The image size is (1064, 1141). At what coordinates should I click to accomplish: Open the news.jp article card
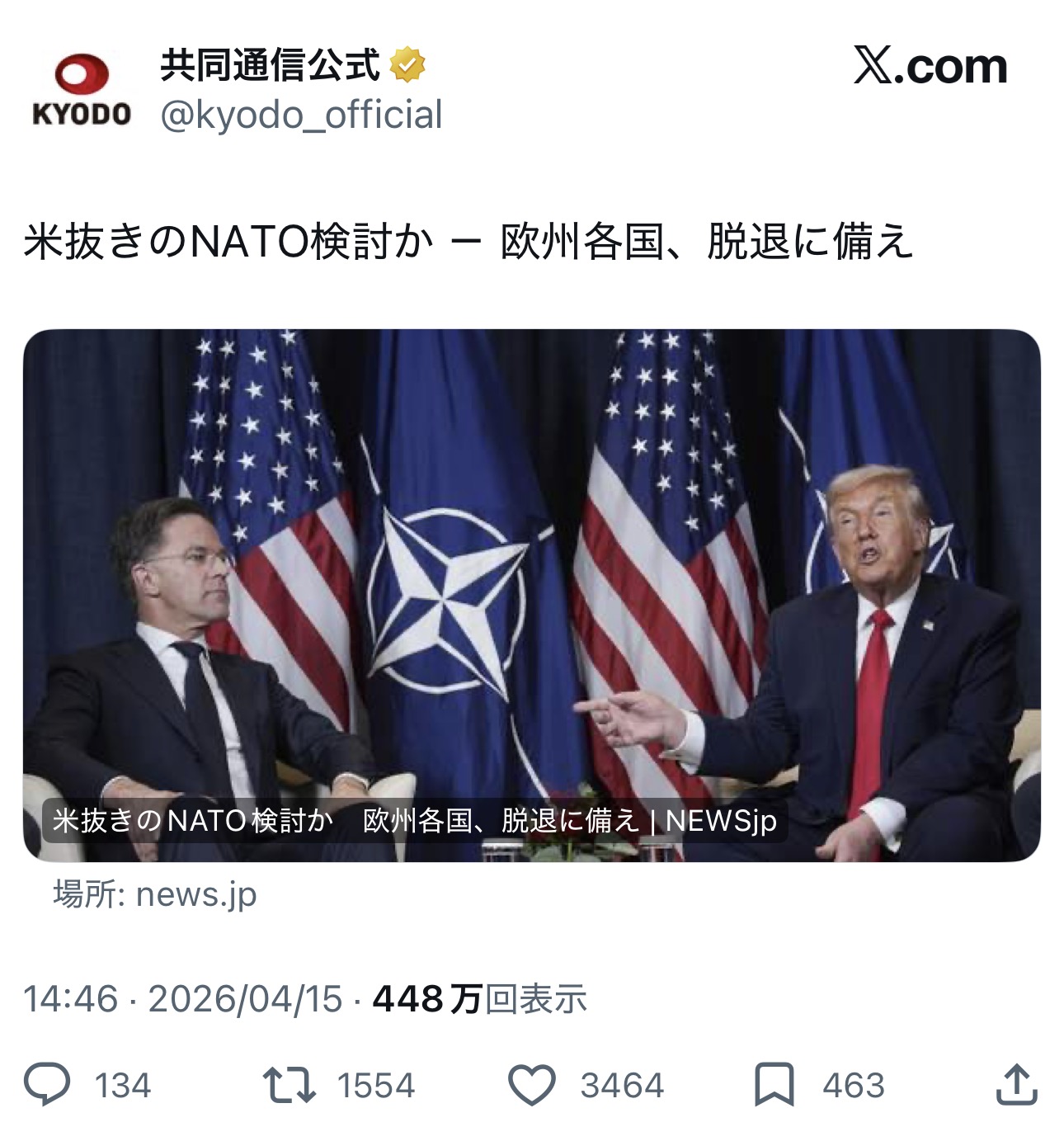[531, 596]
